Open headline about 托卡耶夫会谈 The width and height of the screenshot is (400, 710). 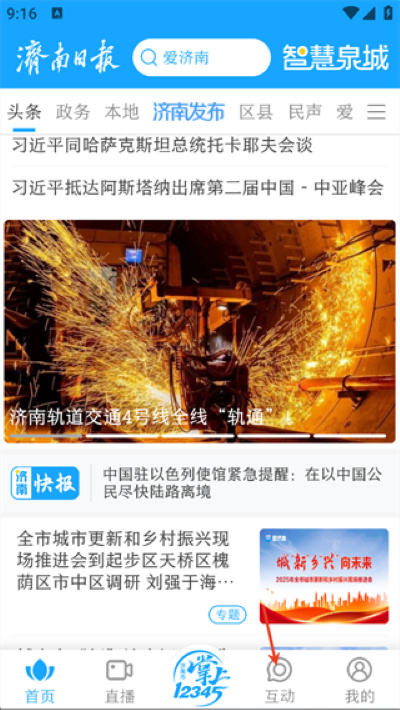[x=162, y=146]
